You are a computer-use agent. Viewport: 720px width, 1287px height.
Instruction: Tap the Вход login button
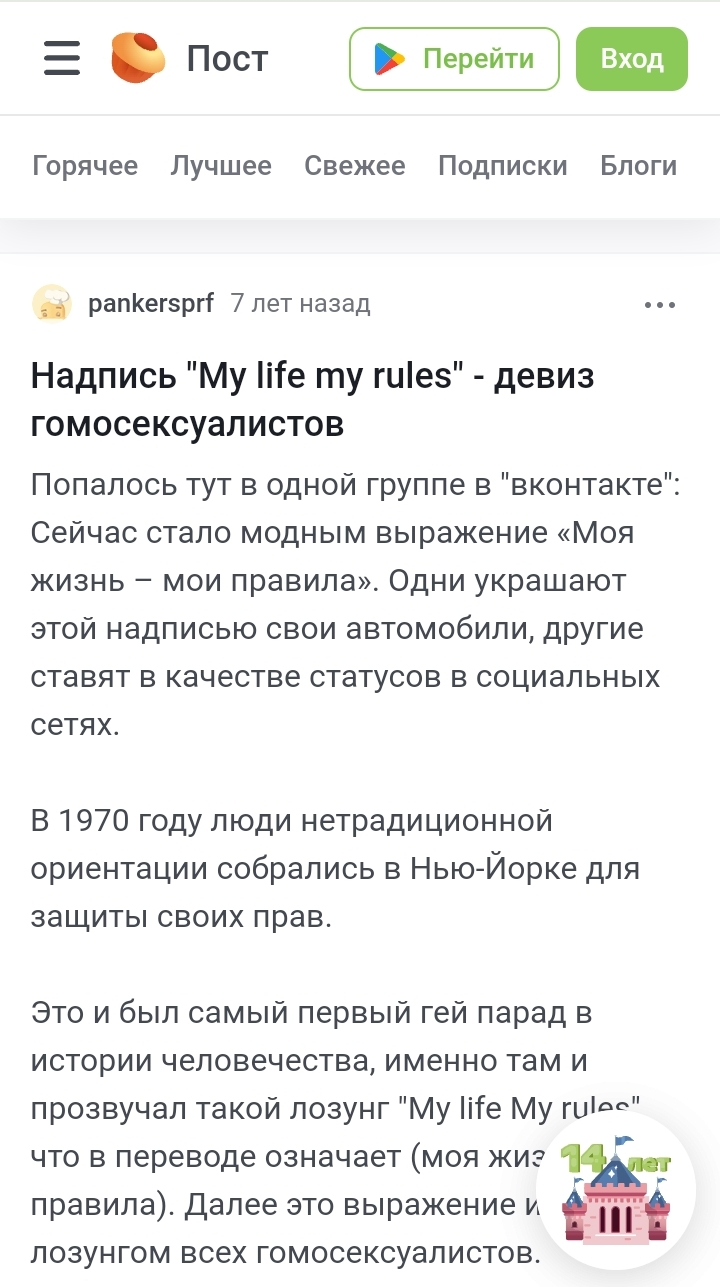632,59
